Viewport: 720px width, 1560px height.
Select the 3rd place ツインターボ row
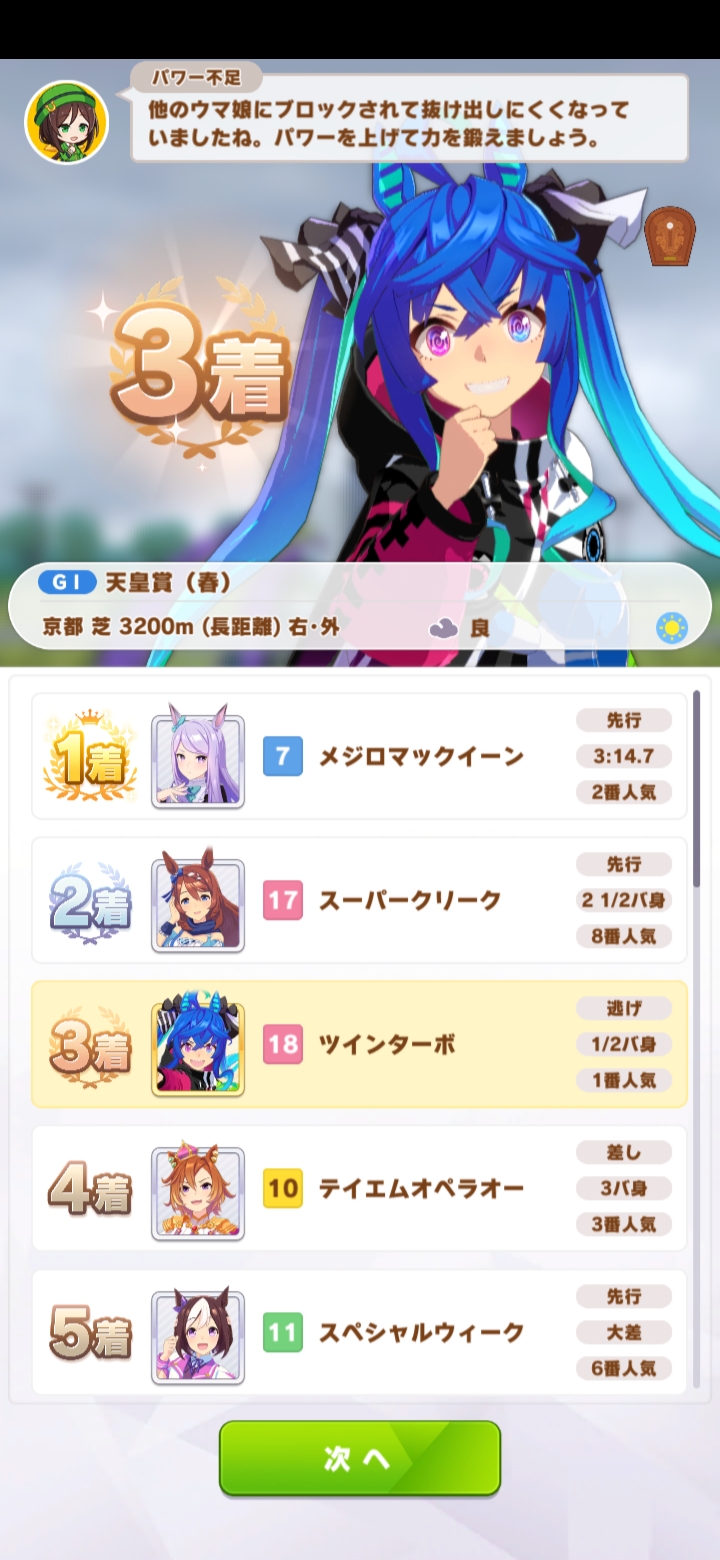(360, 1044)
